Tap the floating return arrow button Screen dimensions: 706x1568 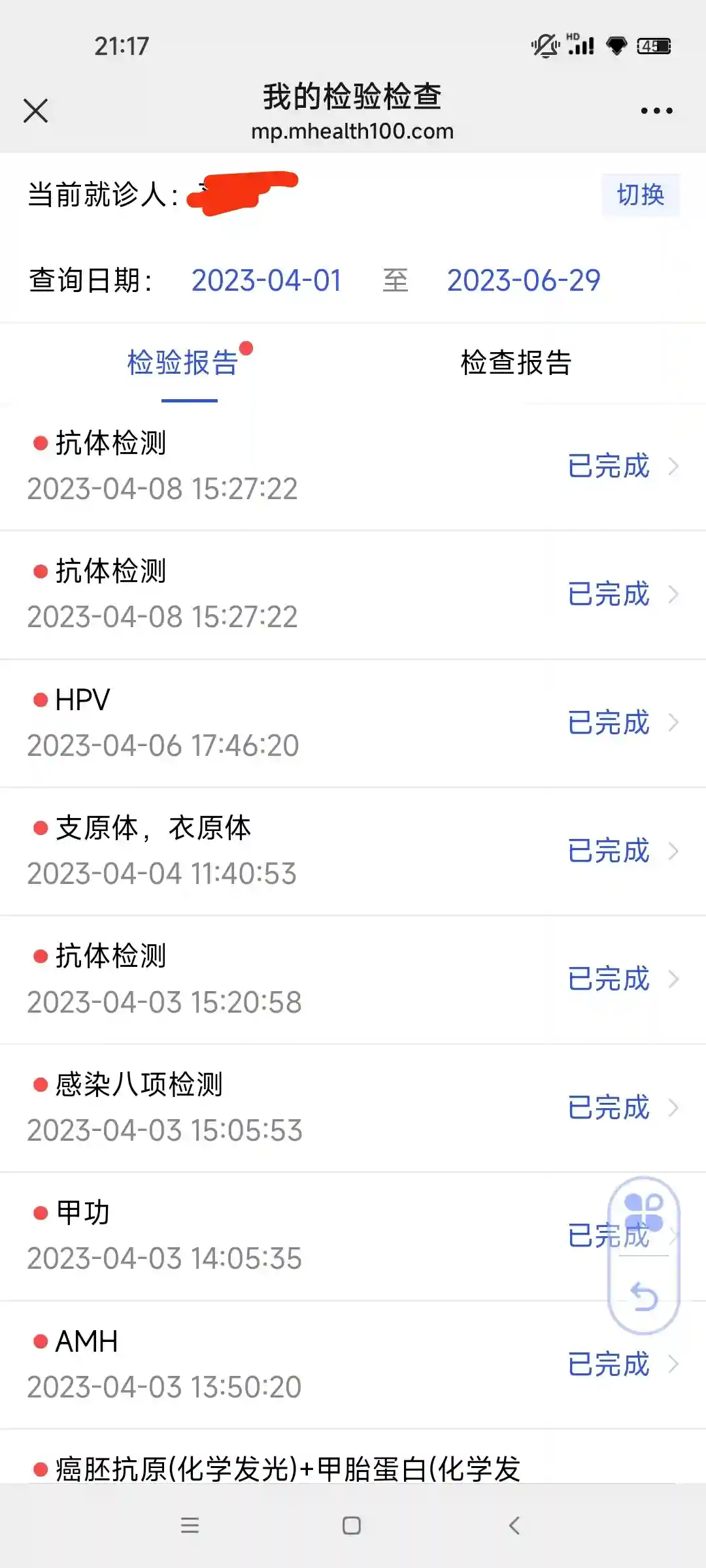[x=644, y=1296]
